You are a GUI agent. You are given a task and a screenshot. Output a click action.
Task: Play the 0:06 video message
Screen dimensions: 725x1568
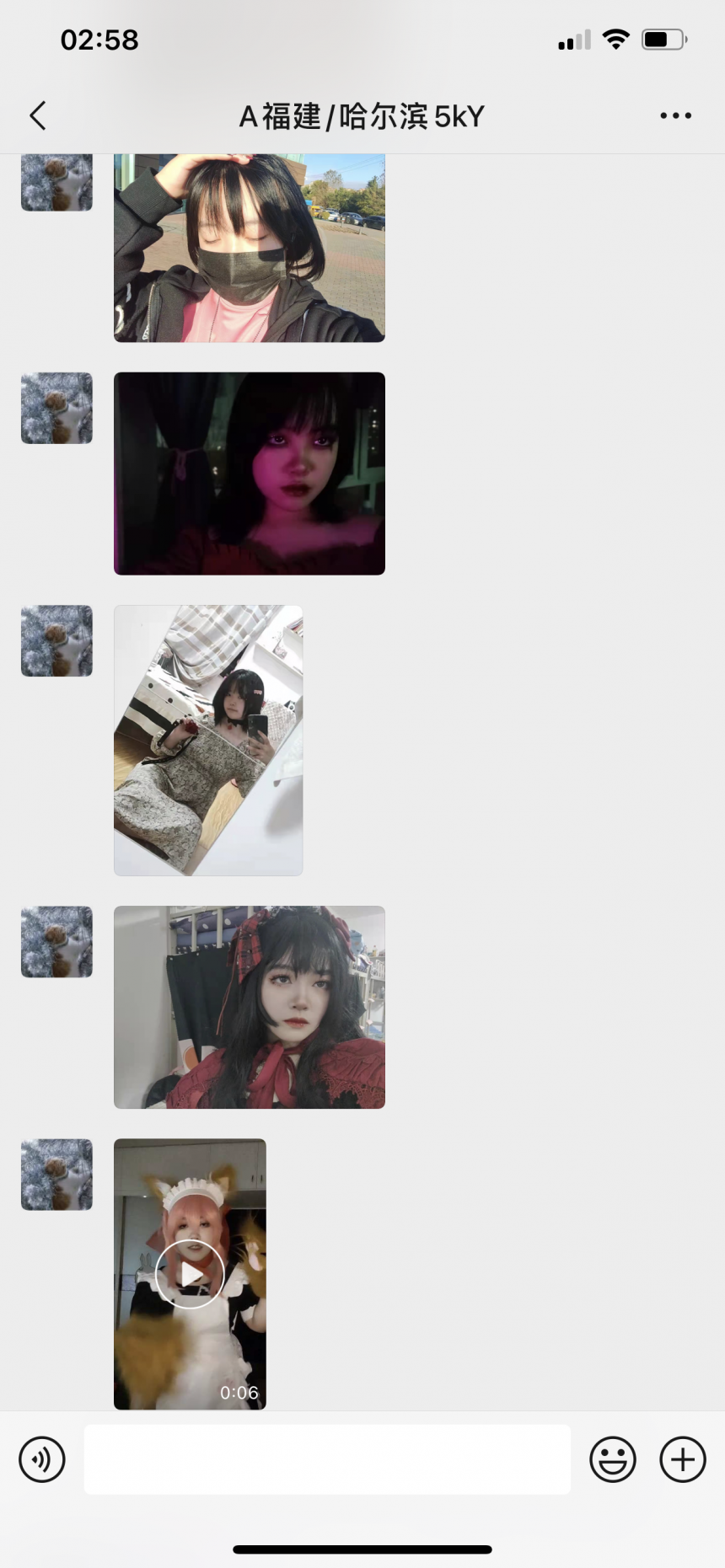point(190,1274)
